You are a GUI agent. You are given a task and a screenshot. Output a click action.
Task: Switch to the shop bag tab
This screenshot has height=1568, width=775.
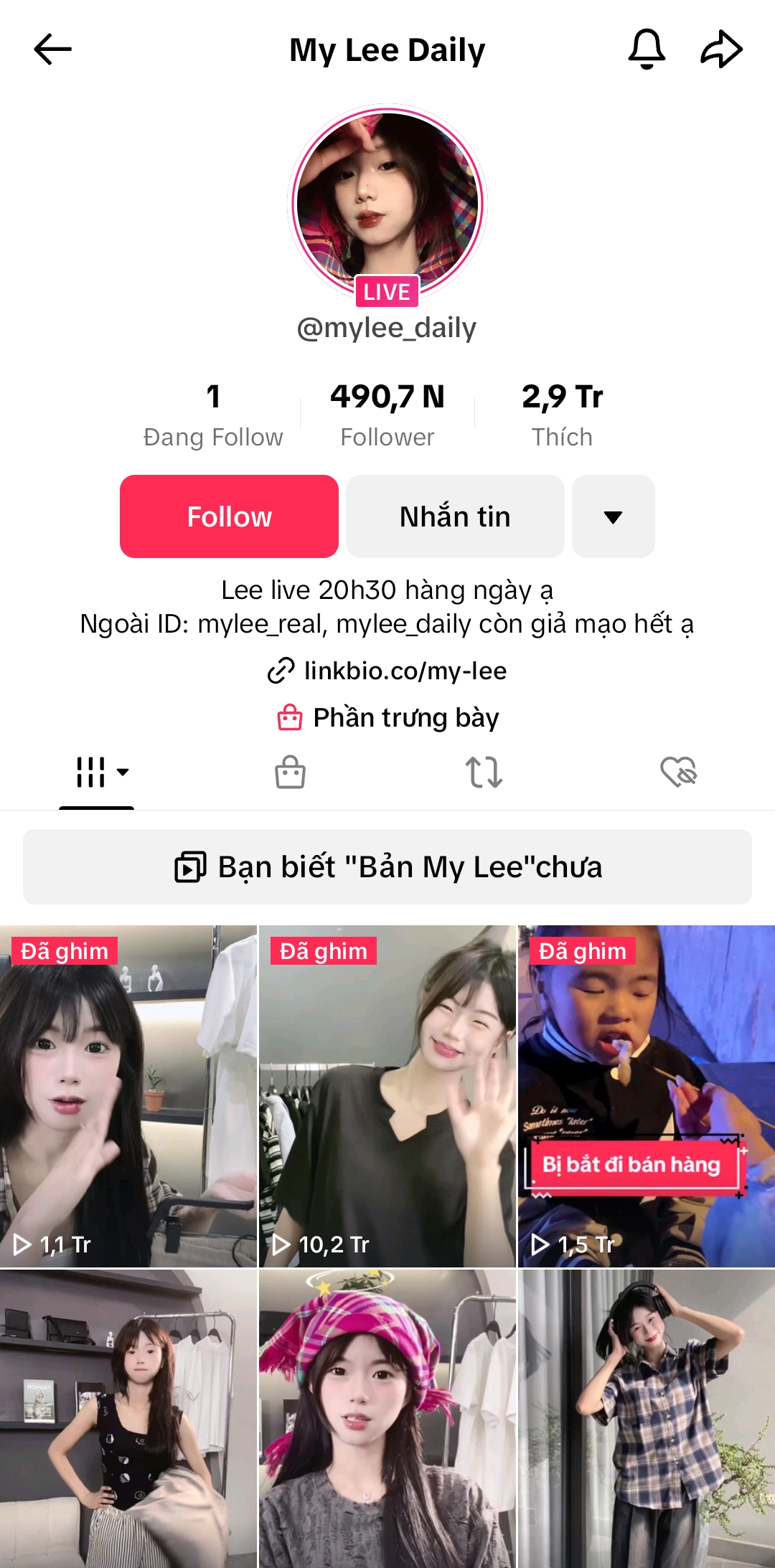tap(290, 773)
